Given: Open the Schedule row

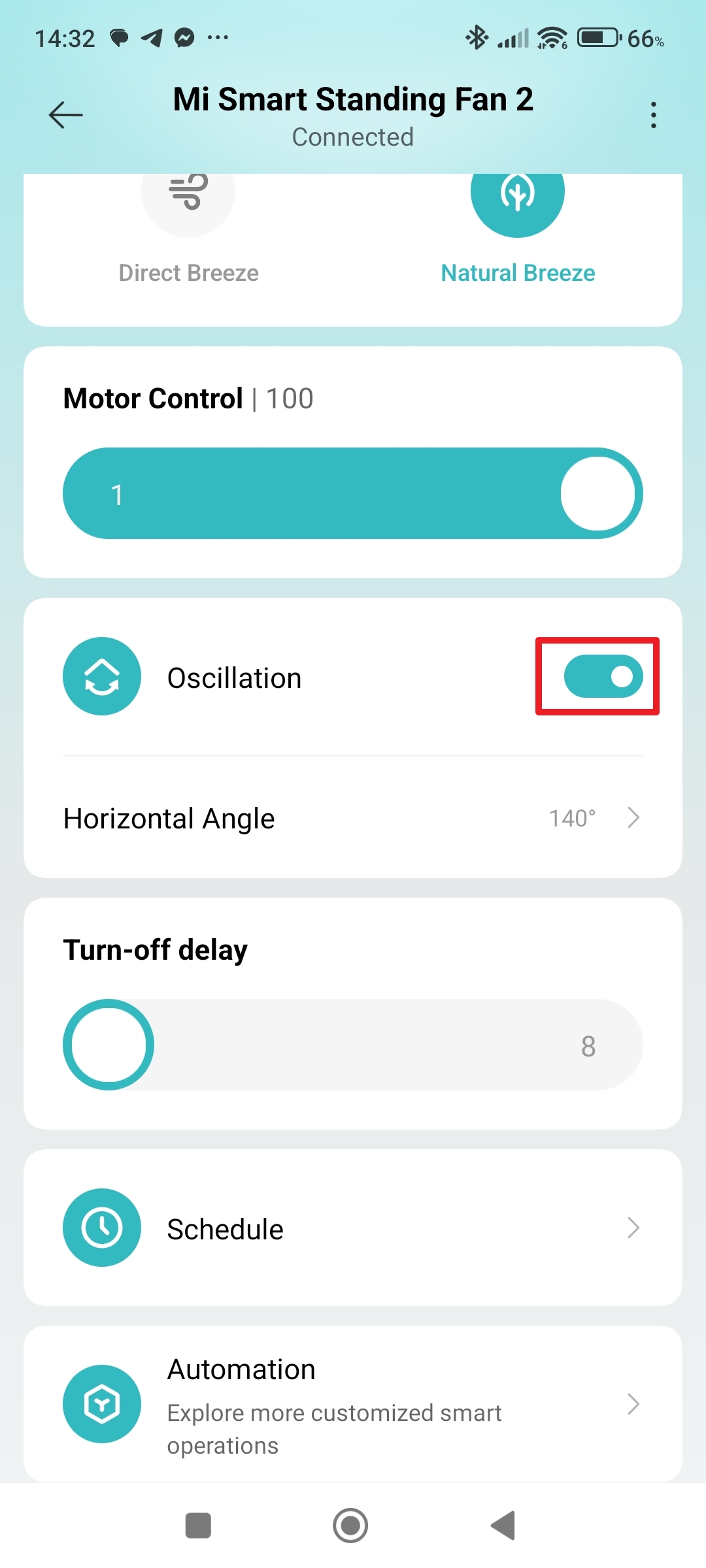Looking at the screenshot, I should coord(353,1228).
